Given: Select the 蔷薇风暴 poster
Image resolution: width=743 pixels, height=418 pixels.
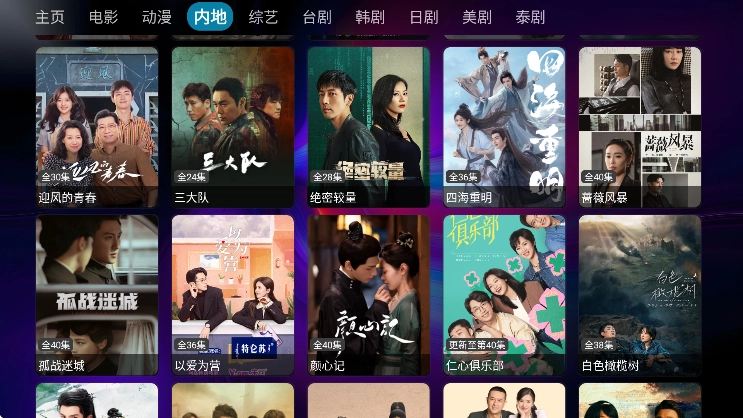Looking at the screenshot, I should pyautogui.click(x=640, y=126).
